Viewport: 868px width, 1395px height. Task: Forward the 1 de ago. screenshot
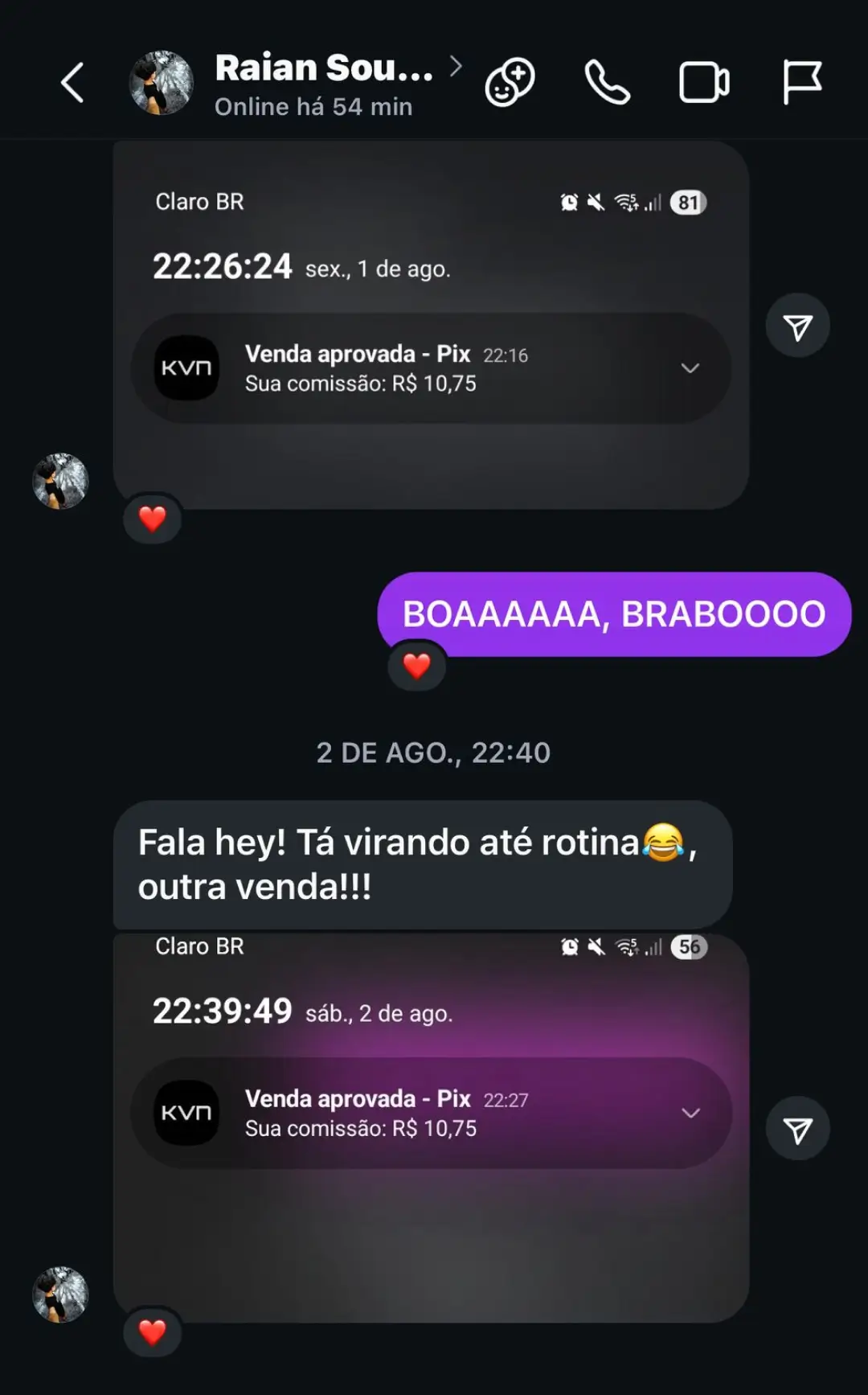(x=797, y=326)
